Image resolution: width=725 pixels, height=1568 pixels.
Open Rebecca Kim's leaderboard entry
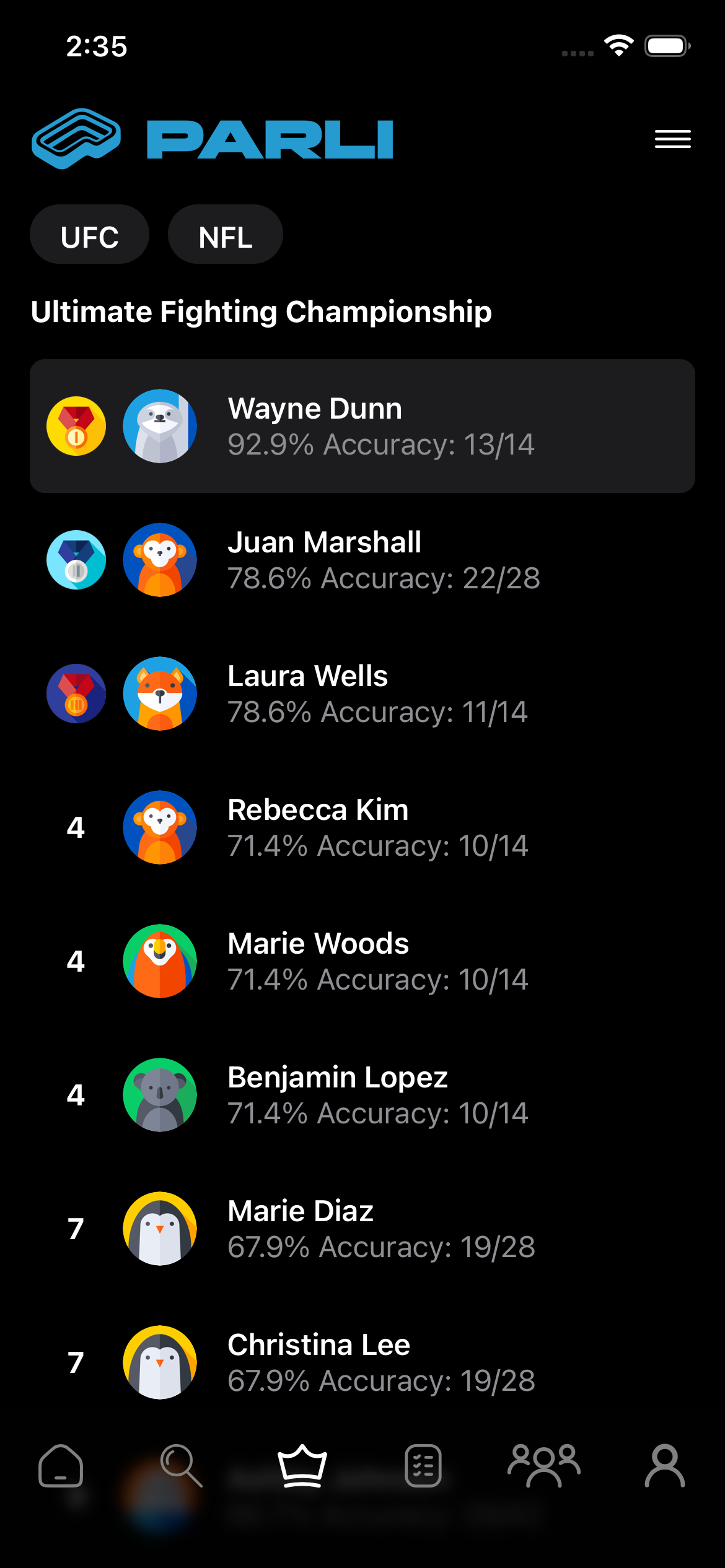coord(362,827)
